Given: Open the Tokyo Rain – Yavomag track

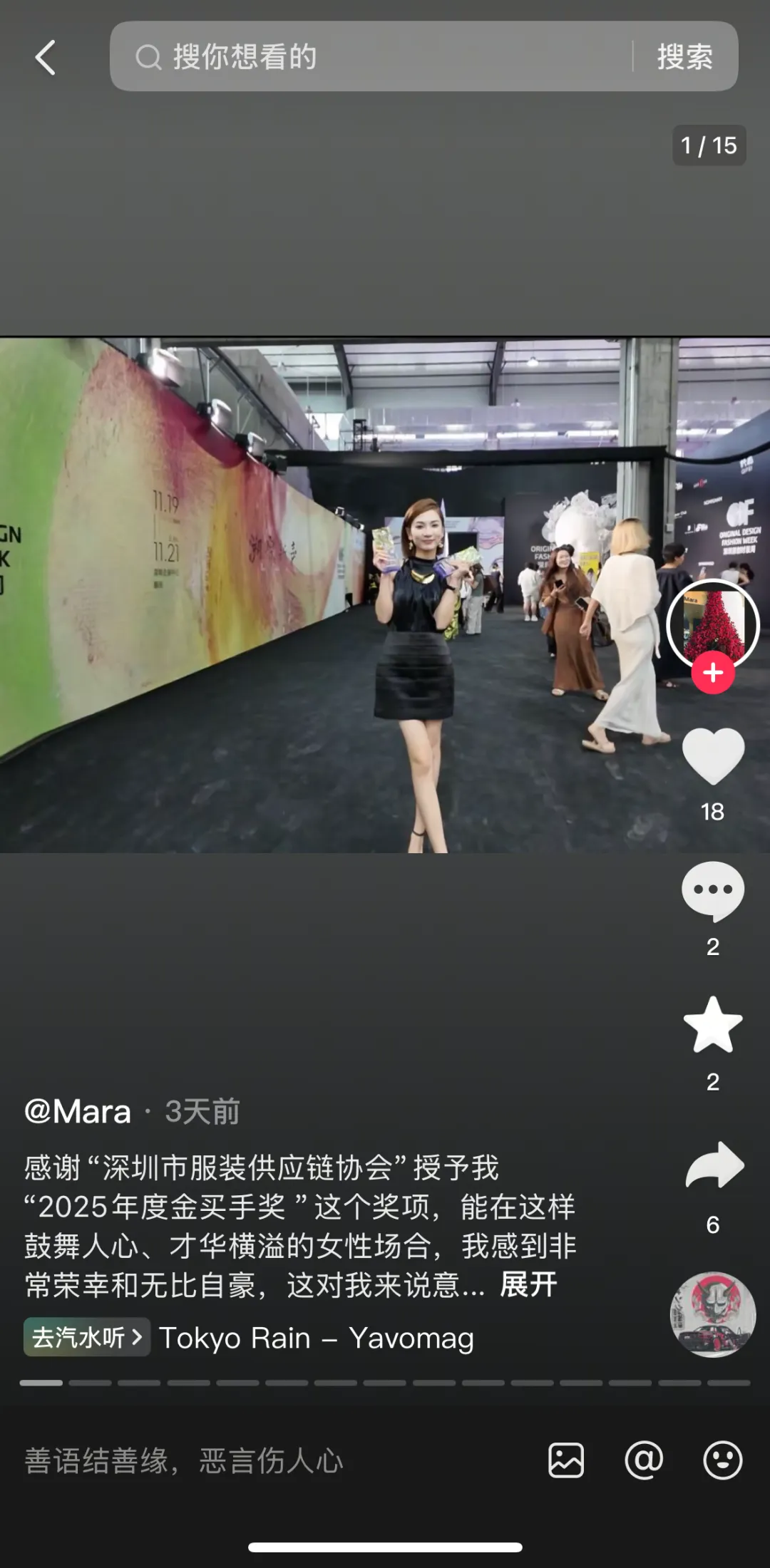Looking at the screenshot, I should pos(316,1338).
